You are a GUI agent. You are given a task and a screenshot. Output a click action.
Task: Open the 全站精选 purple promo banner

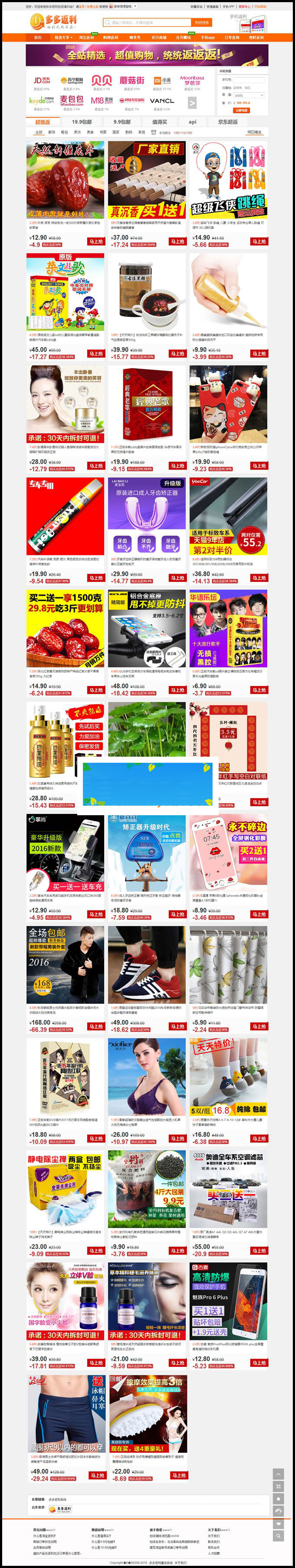(147, 55)
